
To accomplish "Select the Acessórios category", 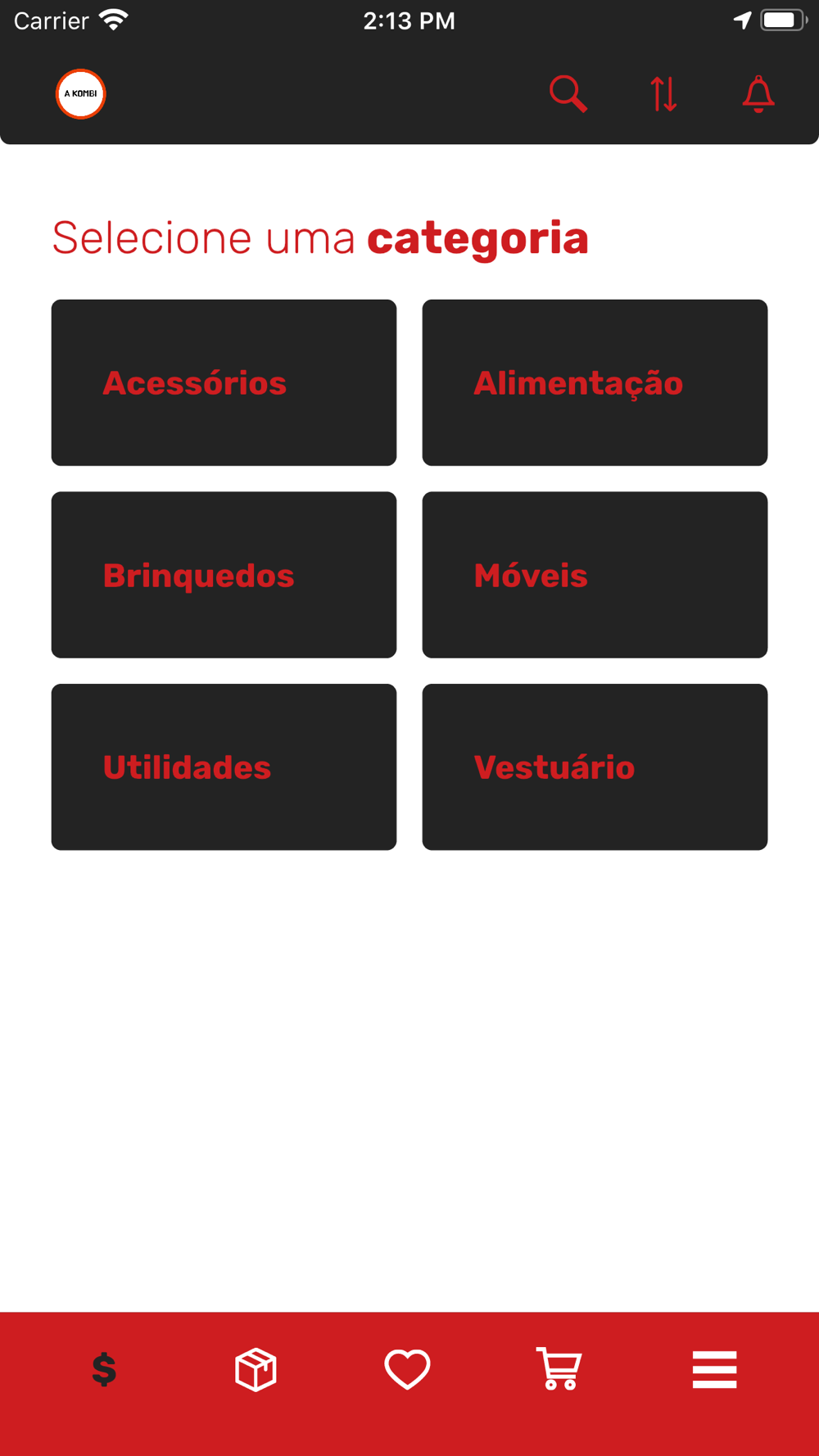I will click(x=224, y=382).
